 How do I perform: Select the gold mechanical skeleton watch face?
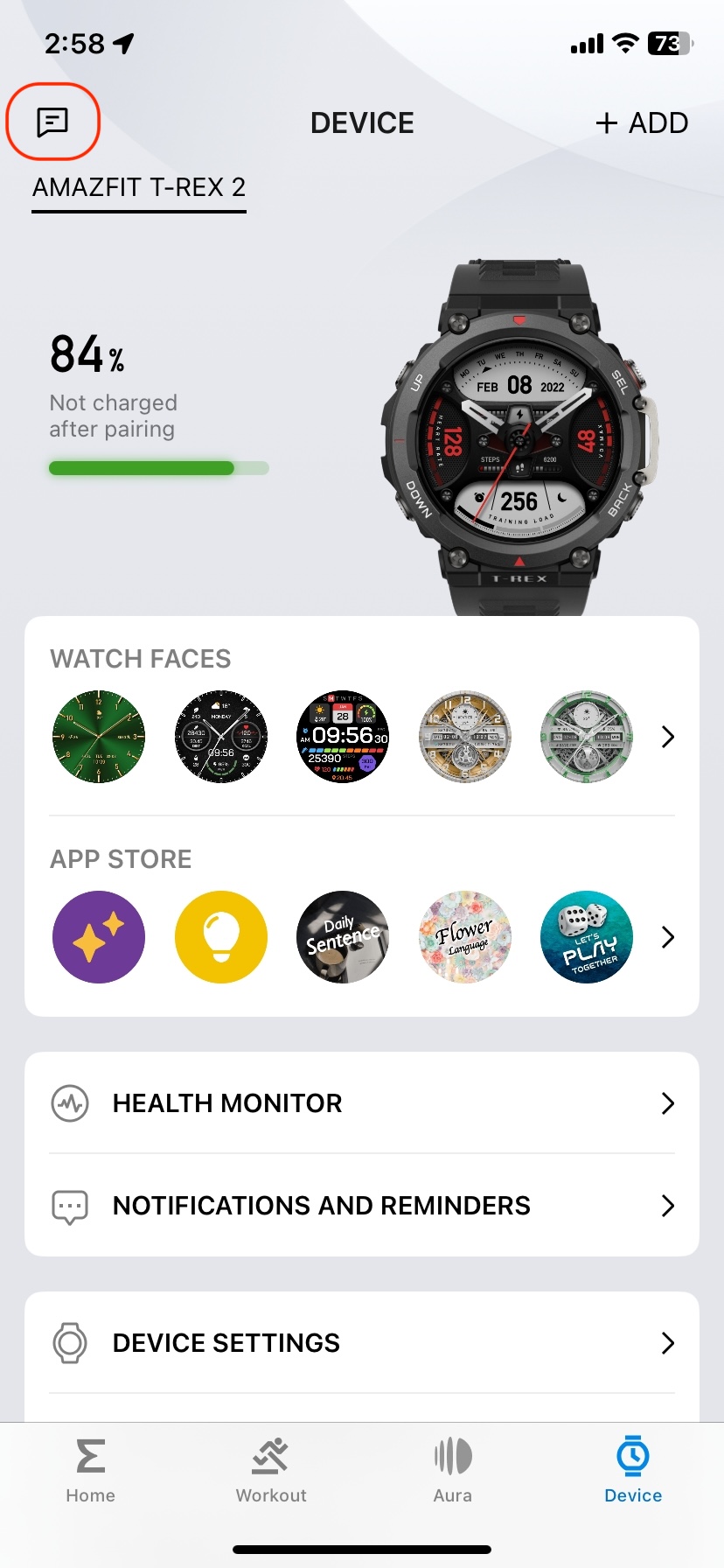click(465, 737)
